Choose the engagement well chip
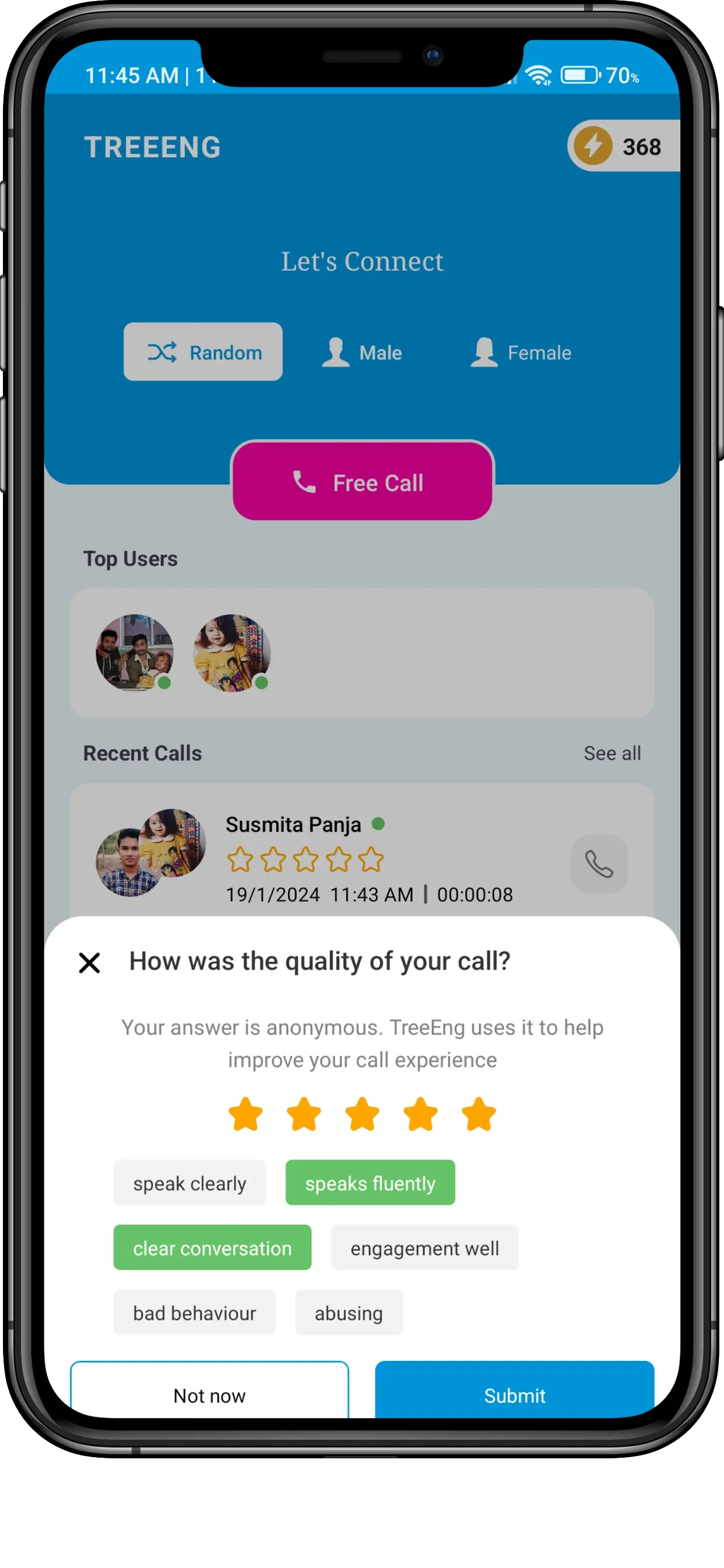 pyautogui.click(x=424, y=1248)
